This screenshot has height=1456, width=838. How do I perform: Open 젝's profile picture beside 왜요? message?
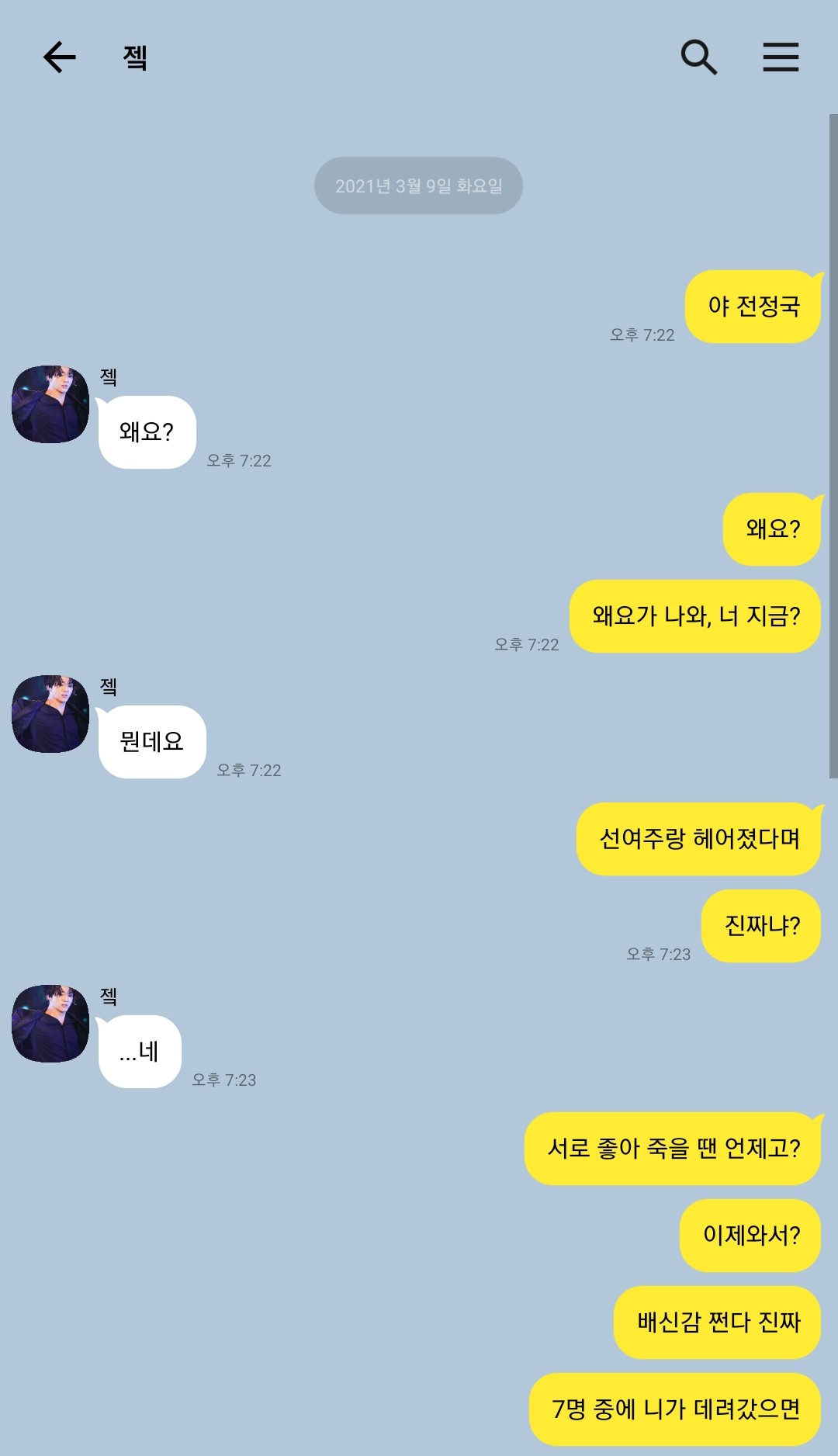point(50,404)
